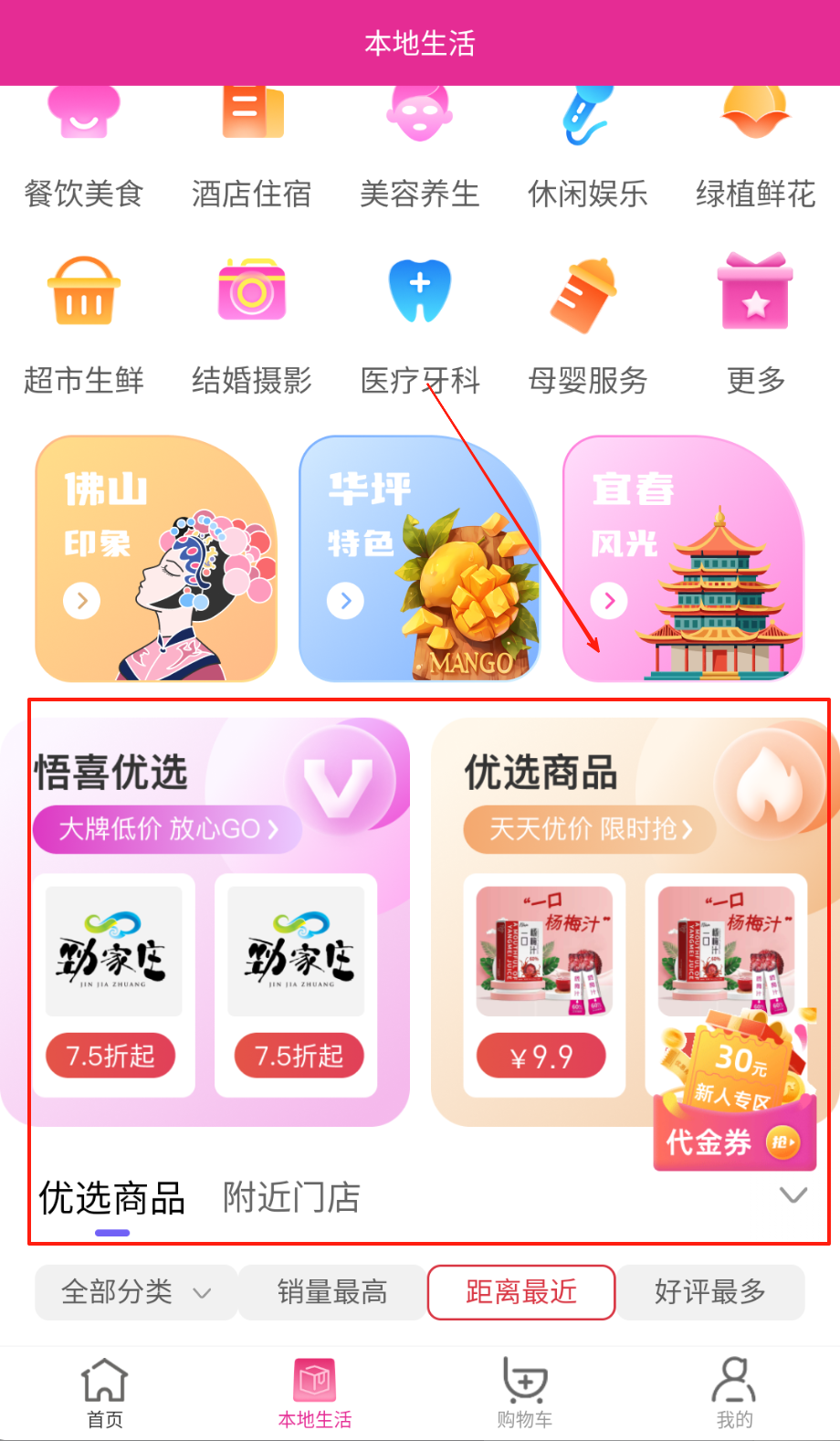
Task: Switch to the 我的 tab
Action: pyautogui.click(x=734, y=1393)
